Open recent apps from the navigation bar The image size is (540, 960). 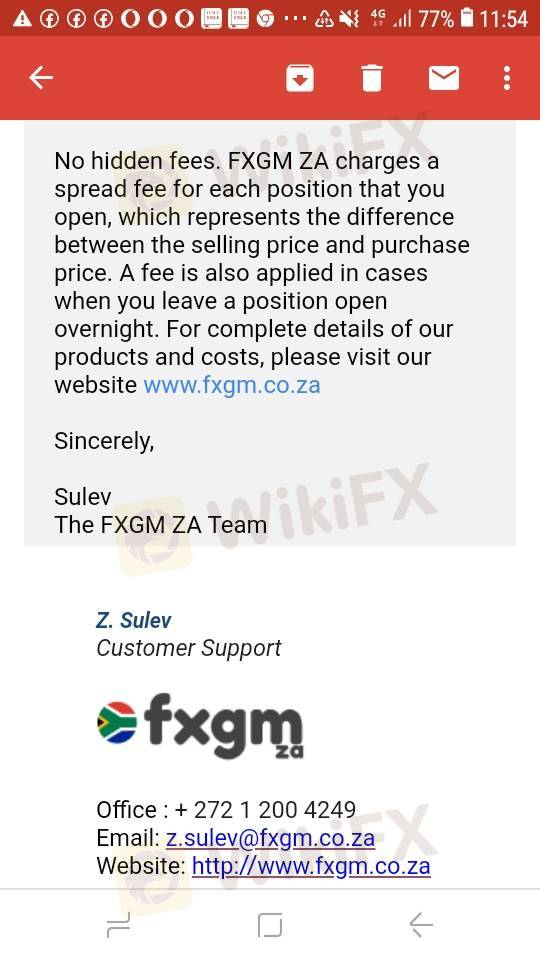click(x=118, y=924)
